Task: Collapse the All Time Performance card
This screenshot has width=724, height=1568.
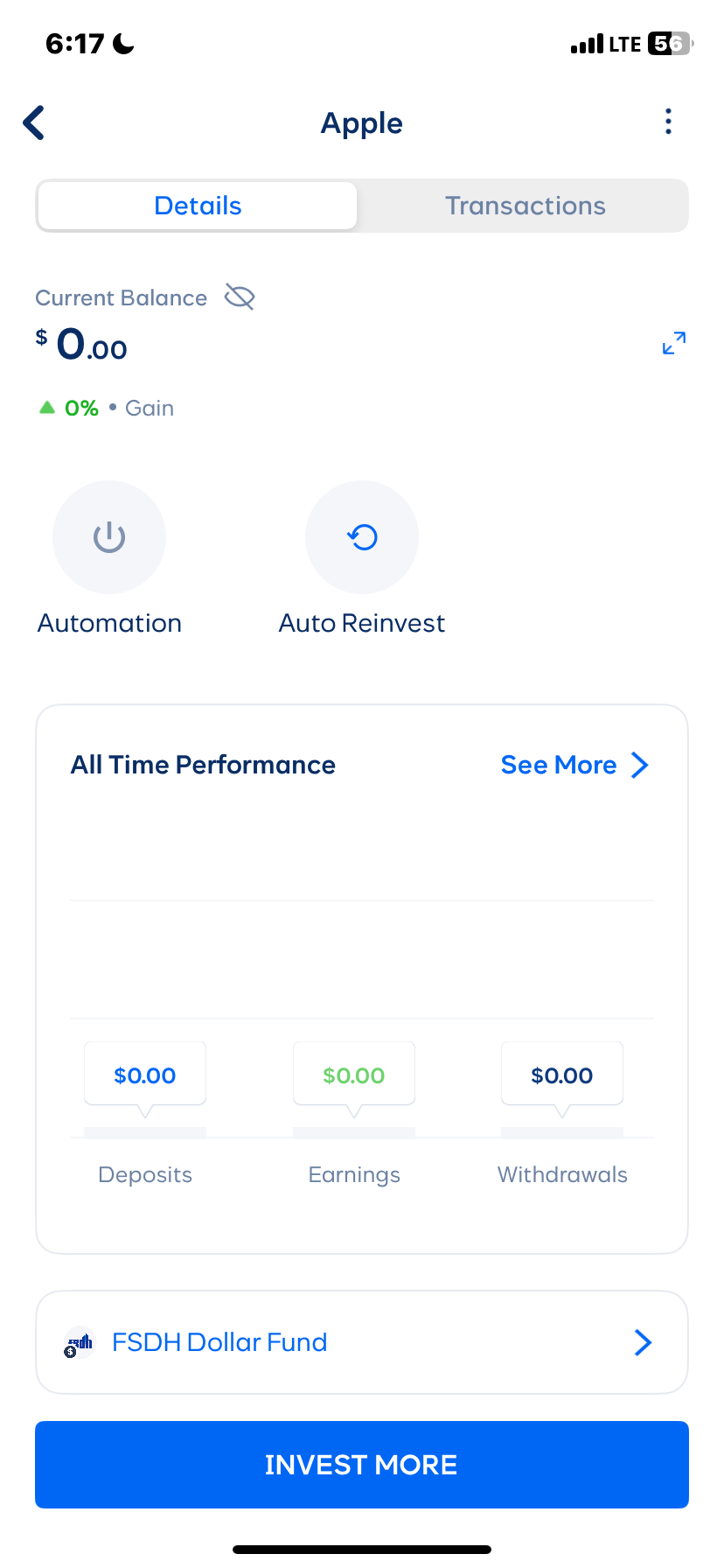Action: point(203,764)
